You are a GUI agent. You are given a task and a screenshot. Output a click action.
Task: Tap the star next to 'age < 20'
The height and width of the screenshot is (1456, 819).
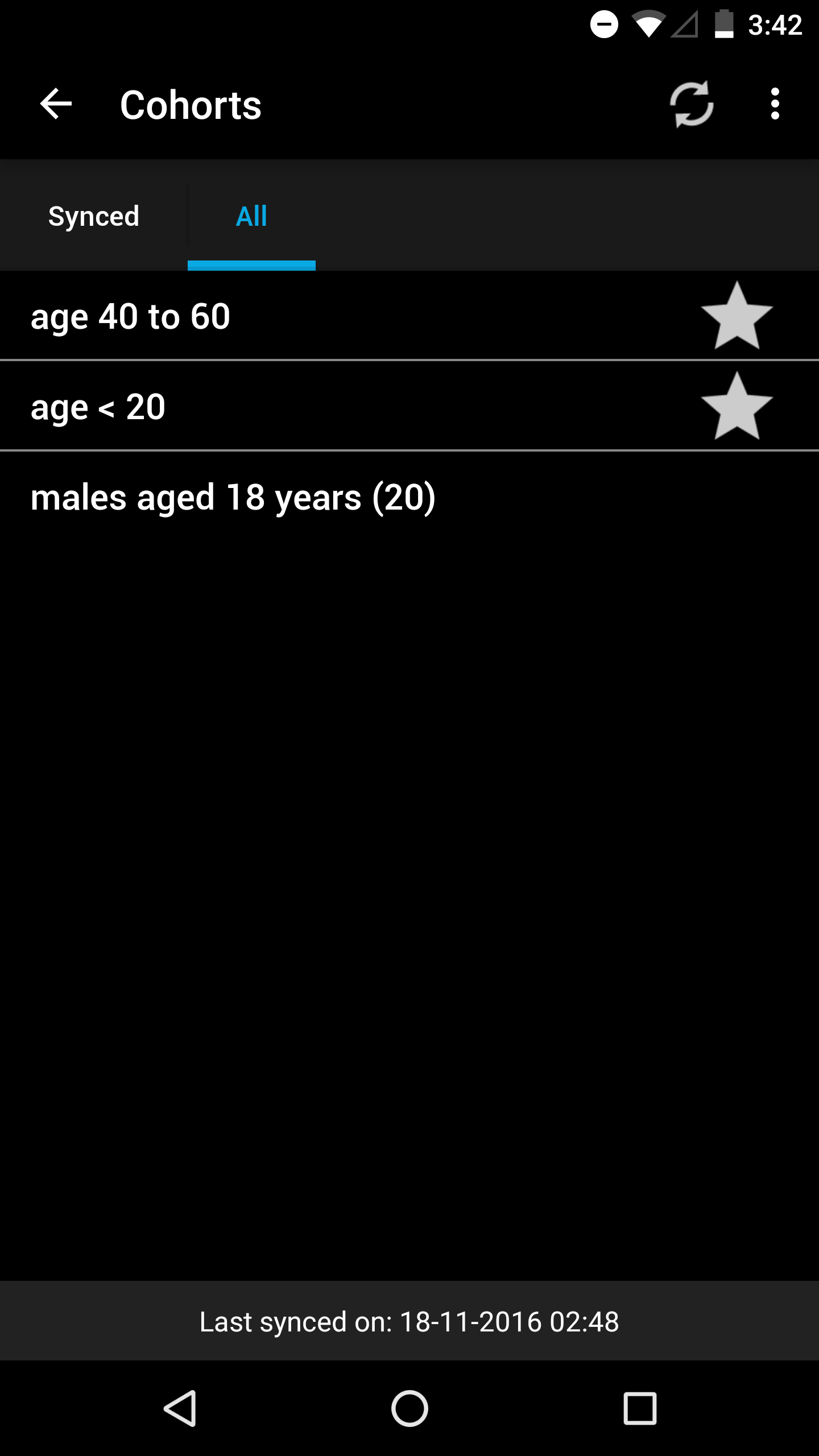click(737, 406)
